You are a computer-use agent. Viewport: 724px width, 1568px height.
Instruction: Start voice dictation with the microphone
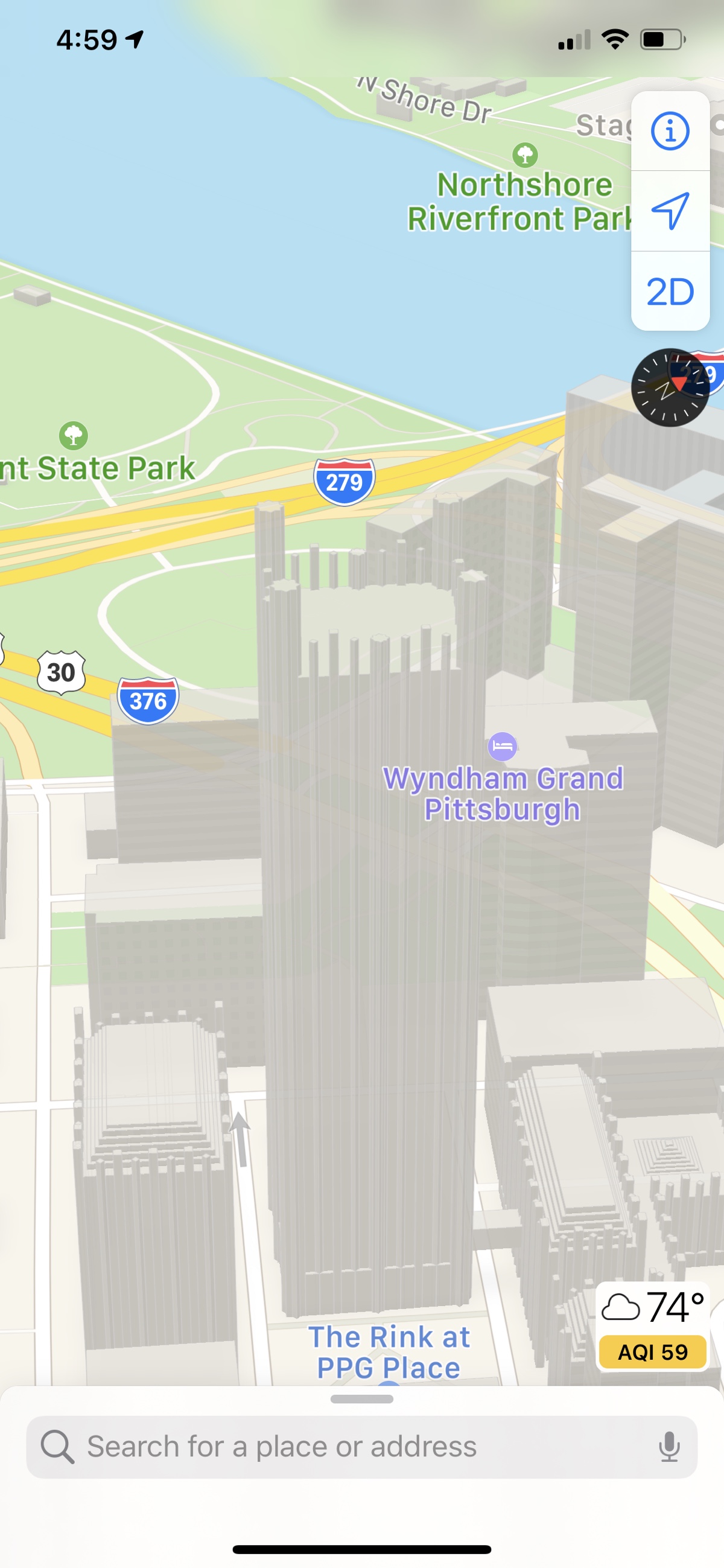click(x=668, y=1446)
